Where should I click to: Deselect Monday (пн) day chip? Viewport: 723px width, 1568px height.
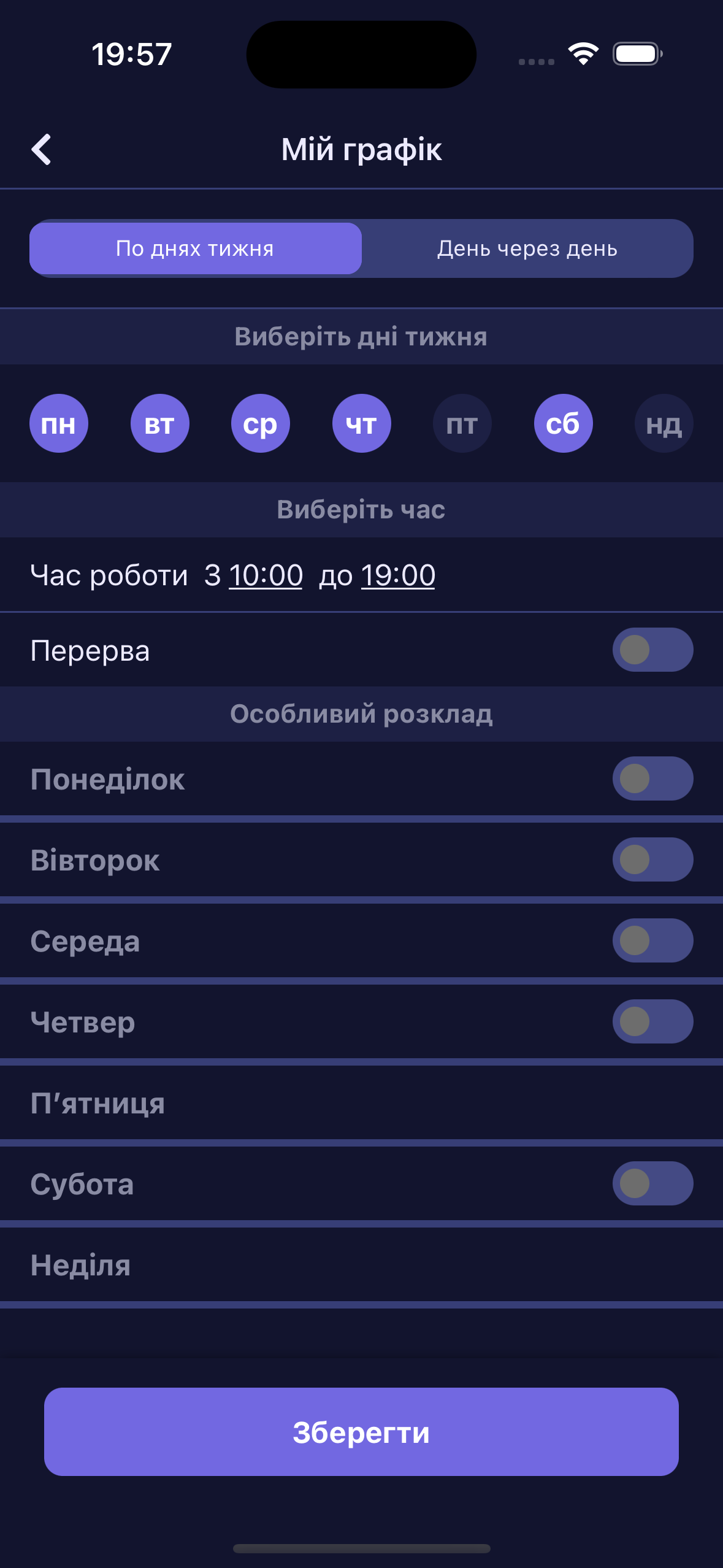(x=59, y=423)
